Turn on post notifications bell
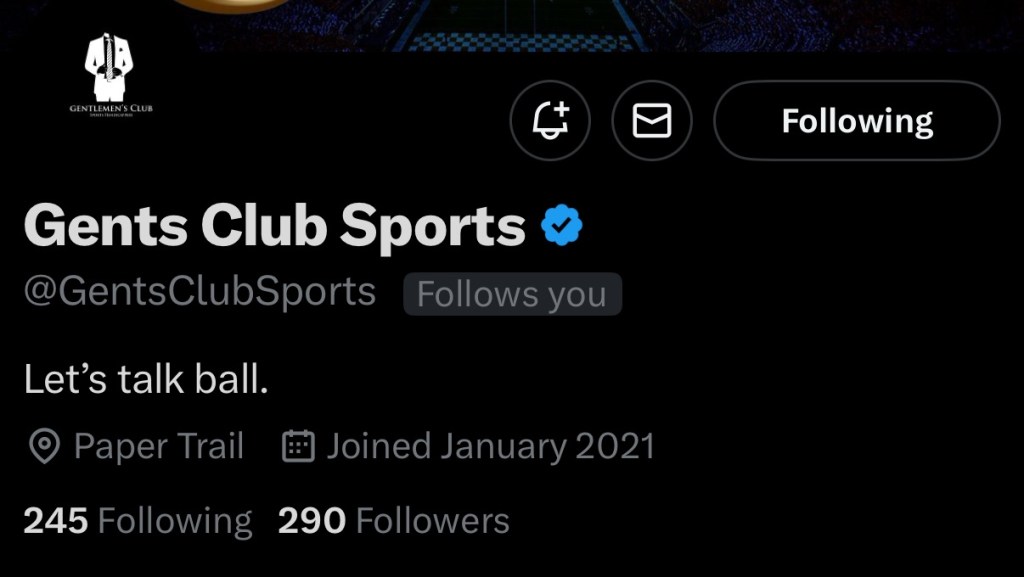 (x=550, y=121)
